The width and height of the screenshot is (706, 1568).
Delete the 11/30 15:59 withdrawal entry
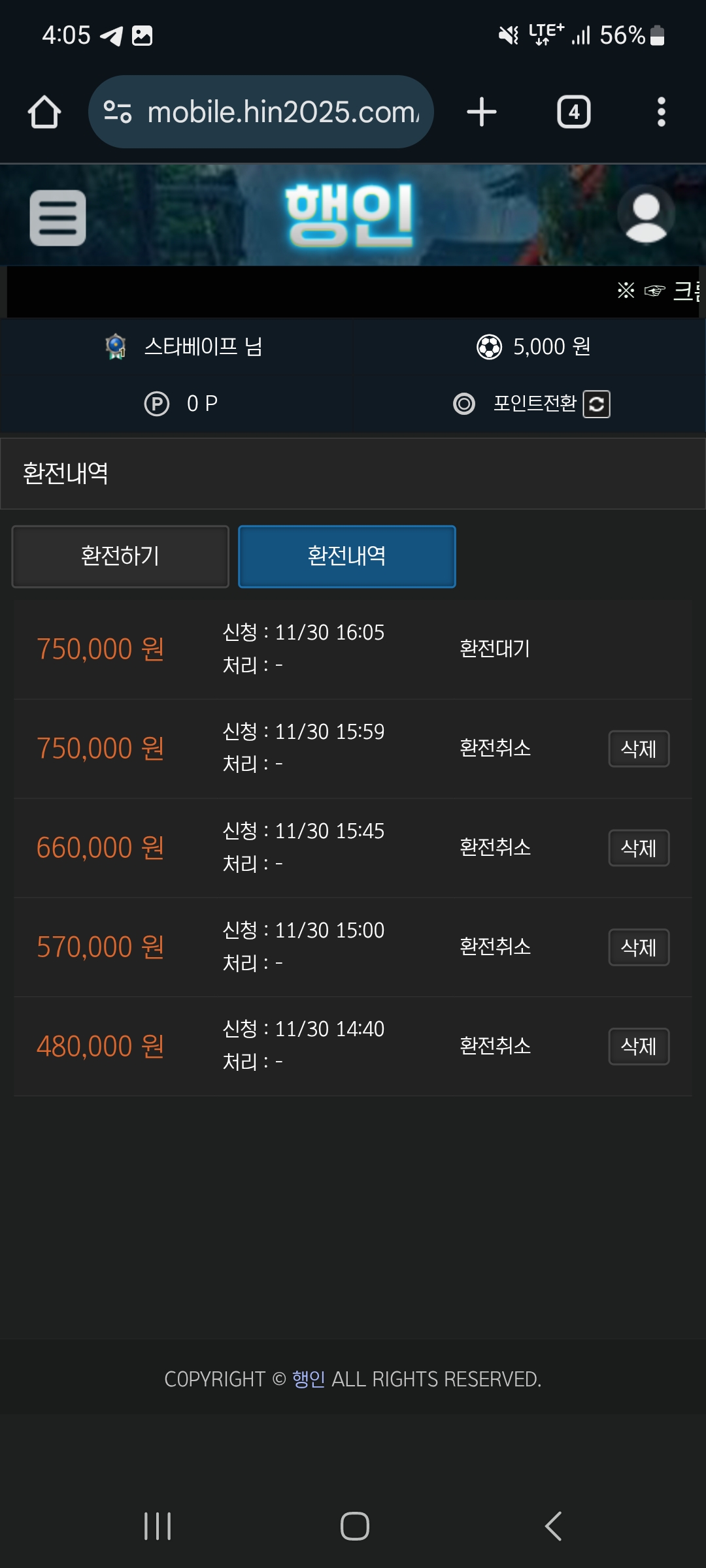tap(639, 749)
